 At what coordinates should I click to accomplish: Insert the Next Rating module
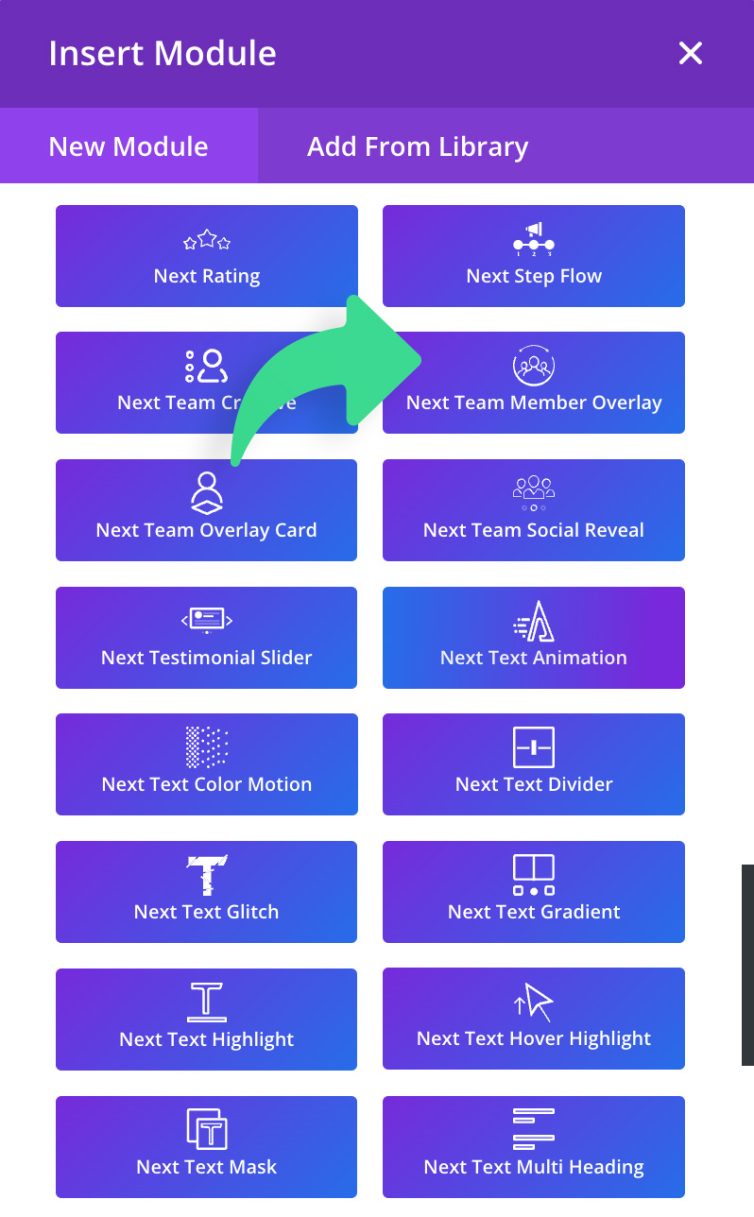pos(206,256)
